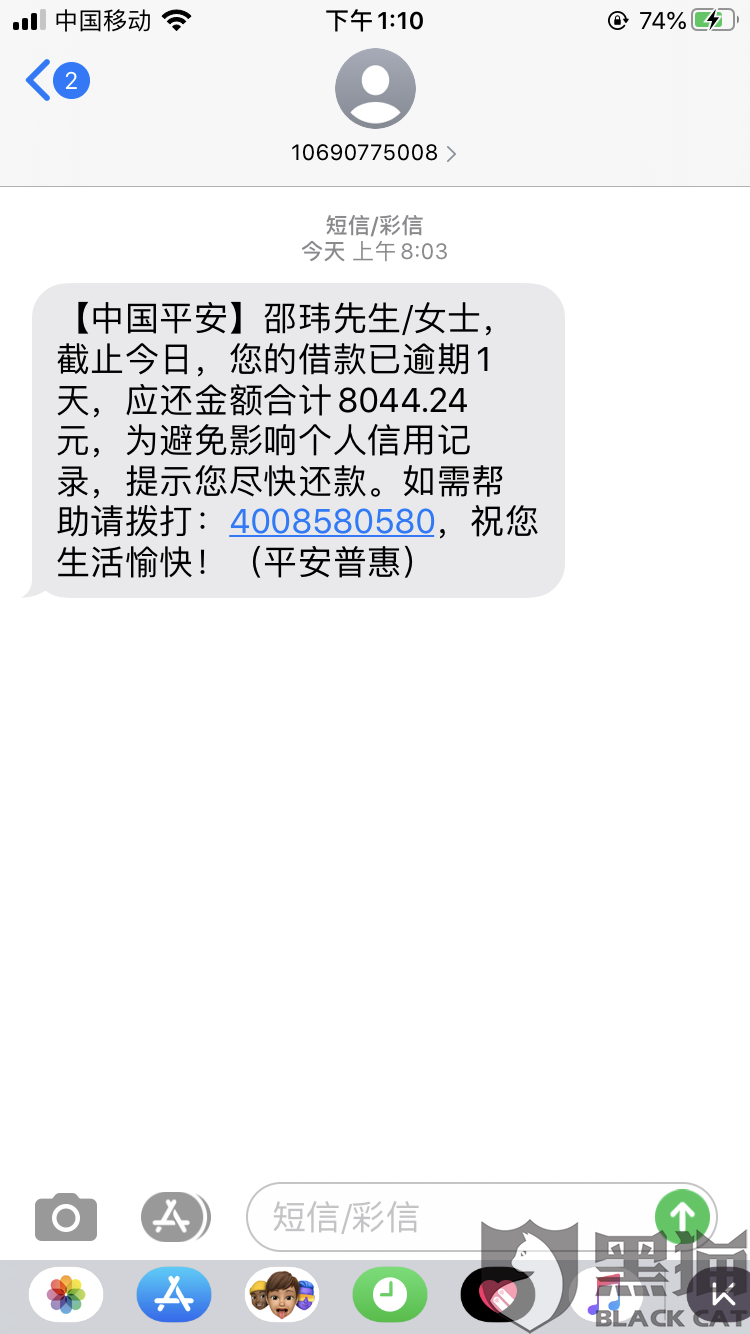
Task: Go back to the message list
Action: pos(56,81)
